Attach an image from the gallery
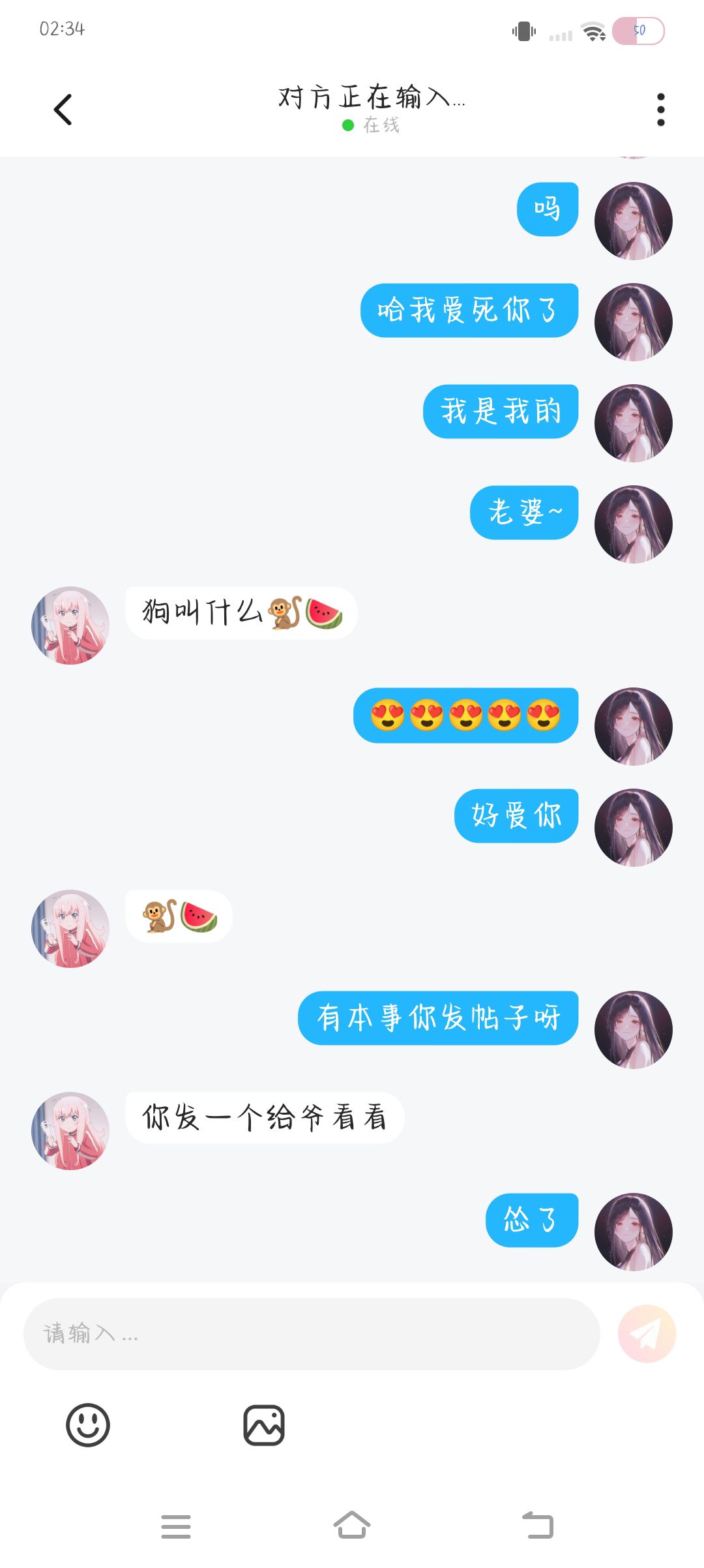Image resolution: width=704 pixels, height=1568 pixels. [x=264, y=1425]
